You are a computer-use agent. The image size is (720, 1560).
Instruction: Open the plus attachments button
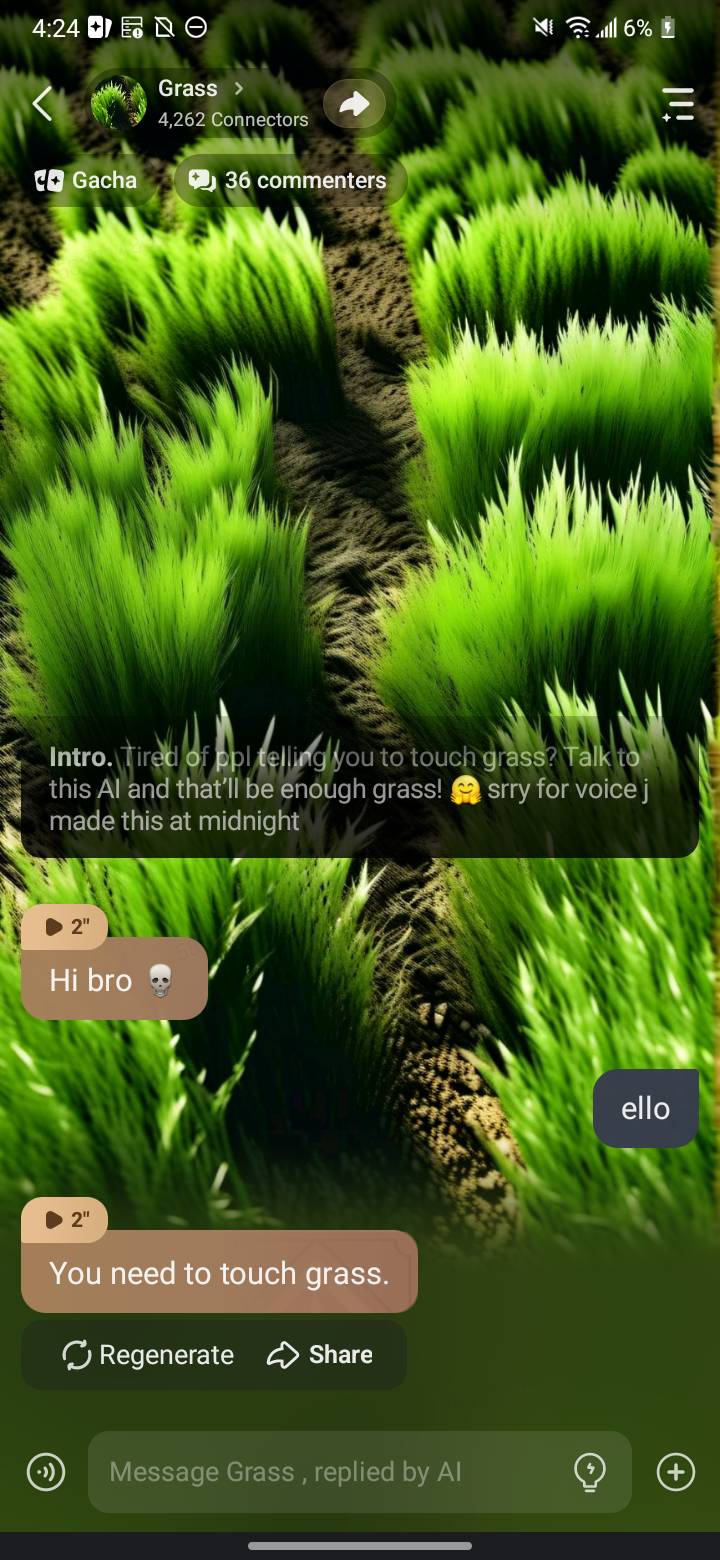click(675, 1472)
